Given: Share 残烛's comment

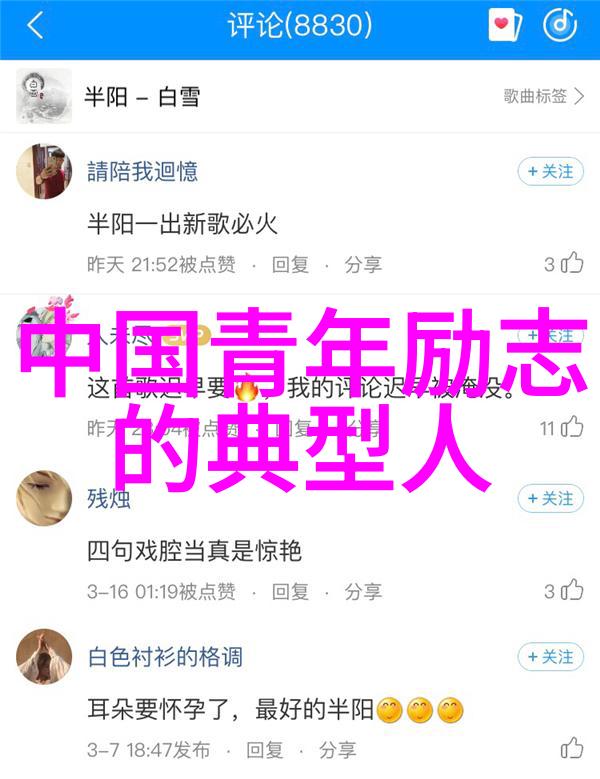Looking at the screenshot, I should tap(363, 592).
